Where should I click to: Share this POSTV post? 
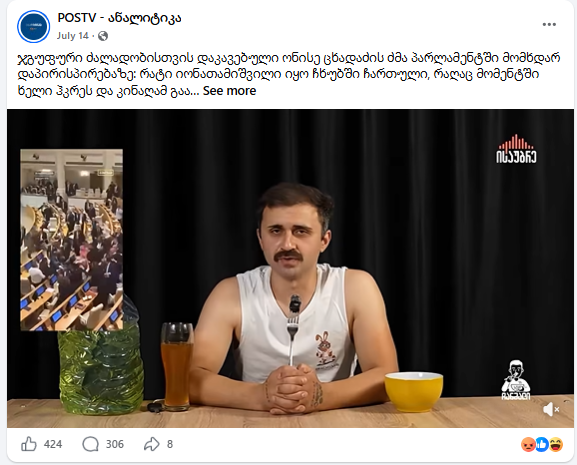pyautogui.click(x=158, y=444)
